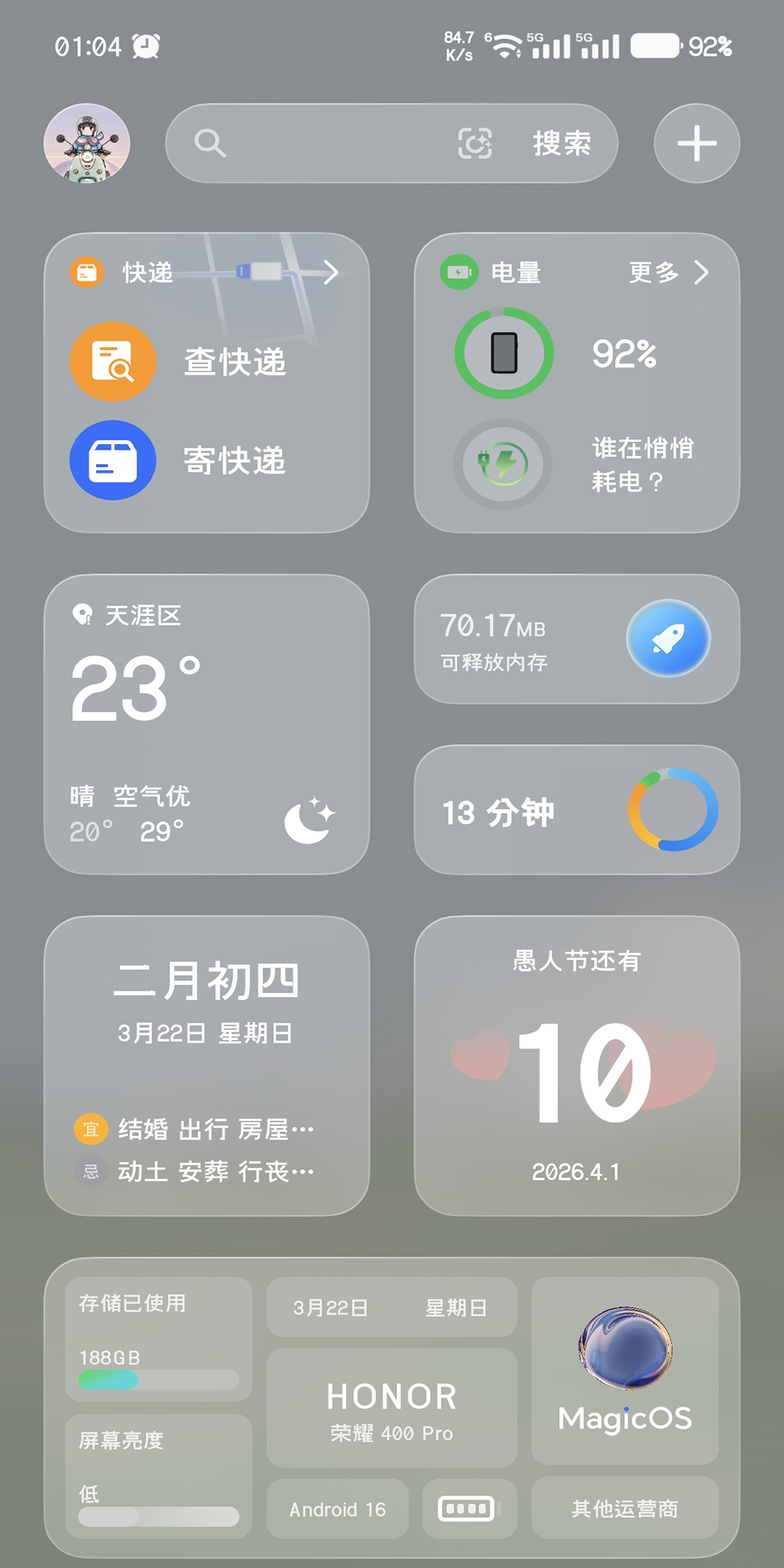784x1568 pixels.
Task: Open 更多 in the battery card
Action: (x=666, y=272)
